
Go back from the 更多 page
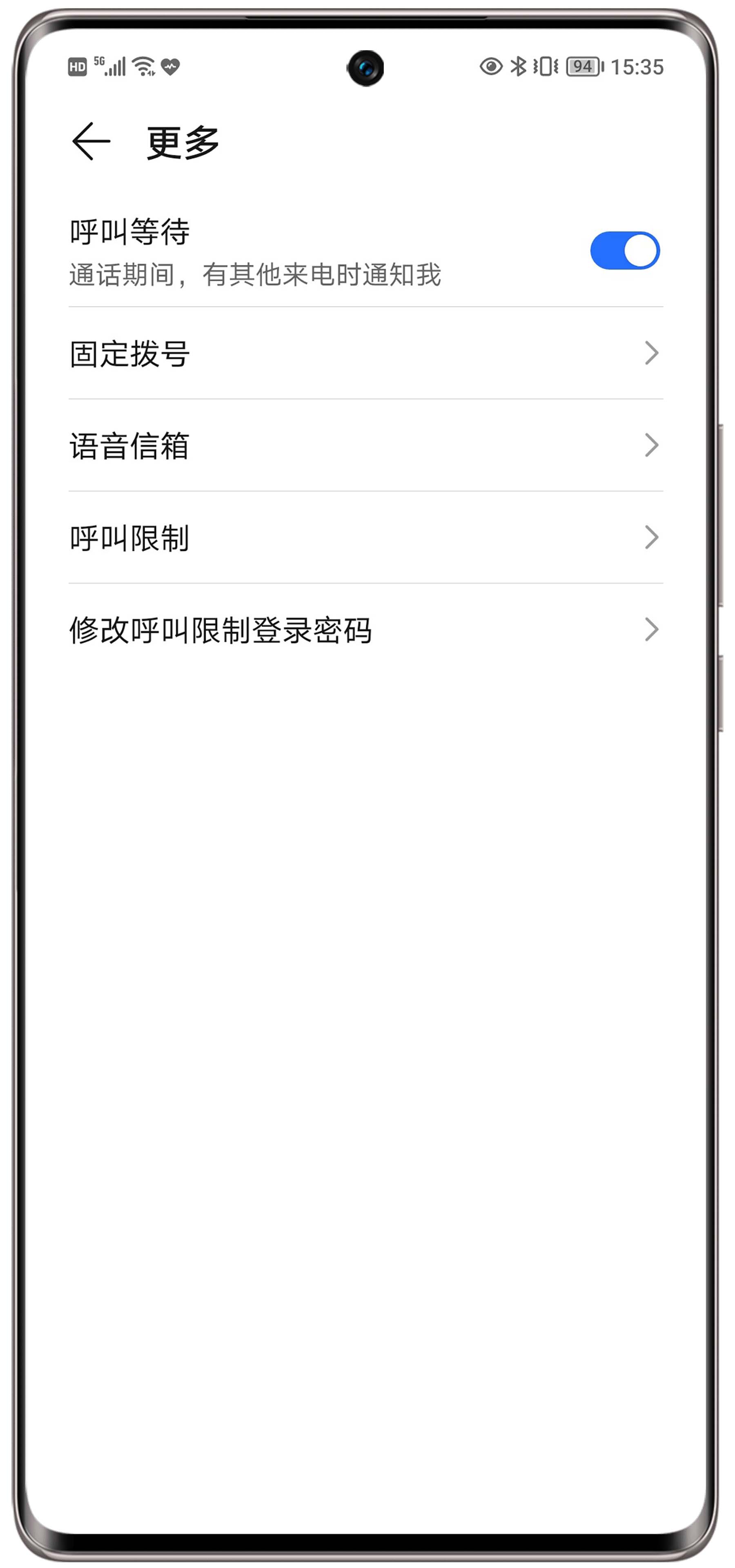tap(91, 141)
